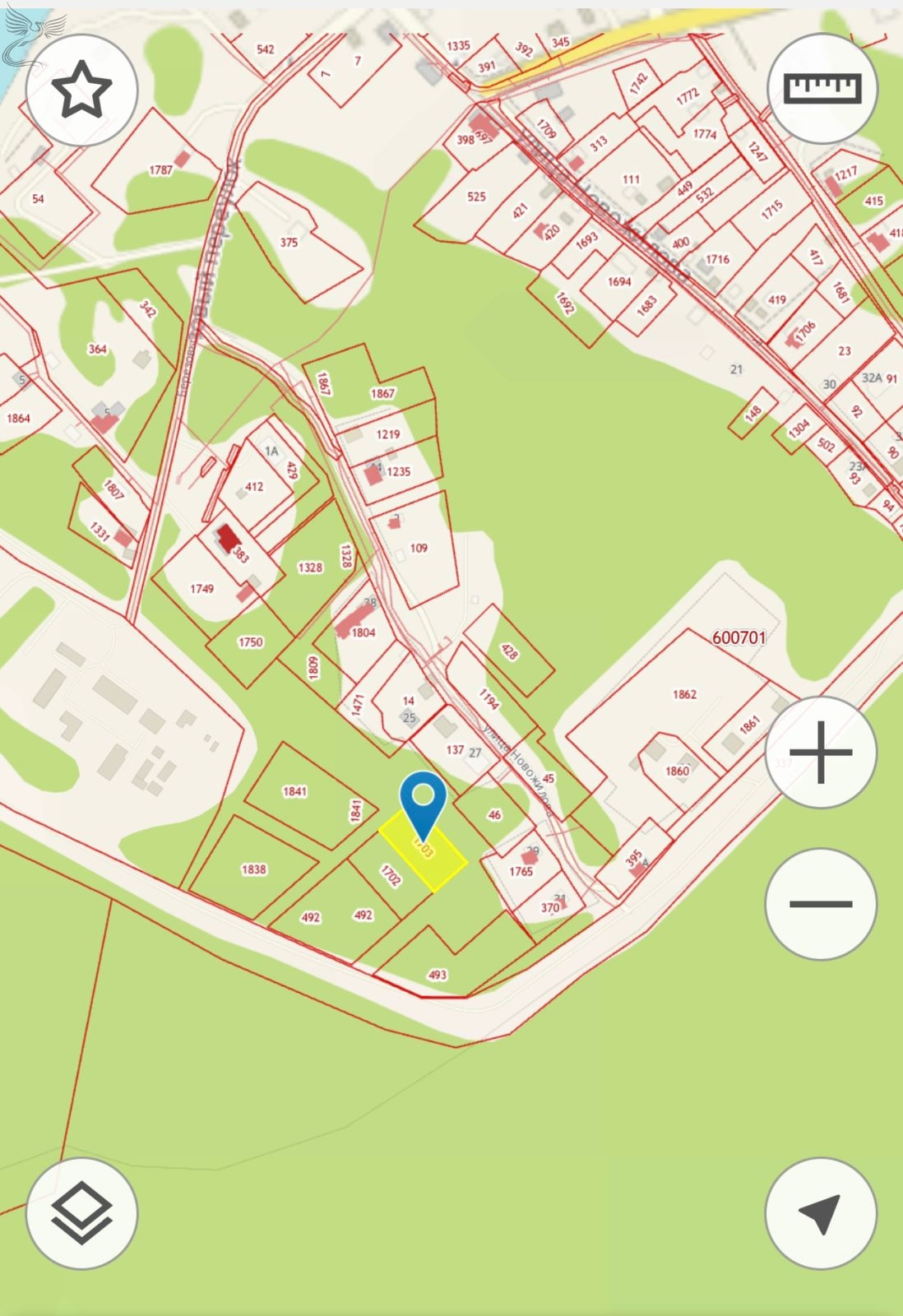Open the ruler measurement tool
903x1316 pixels.
click(x=822, y=88)
